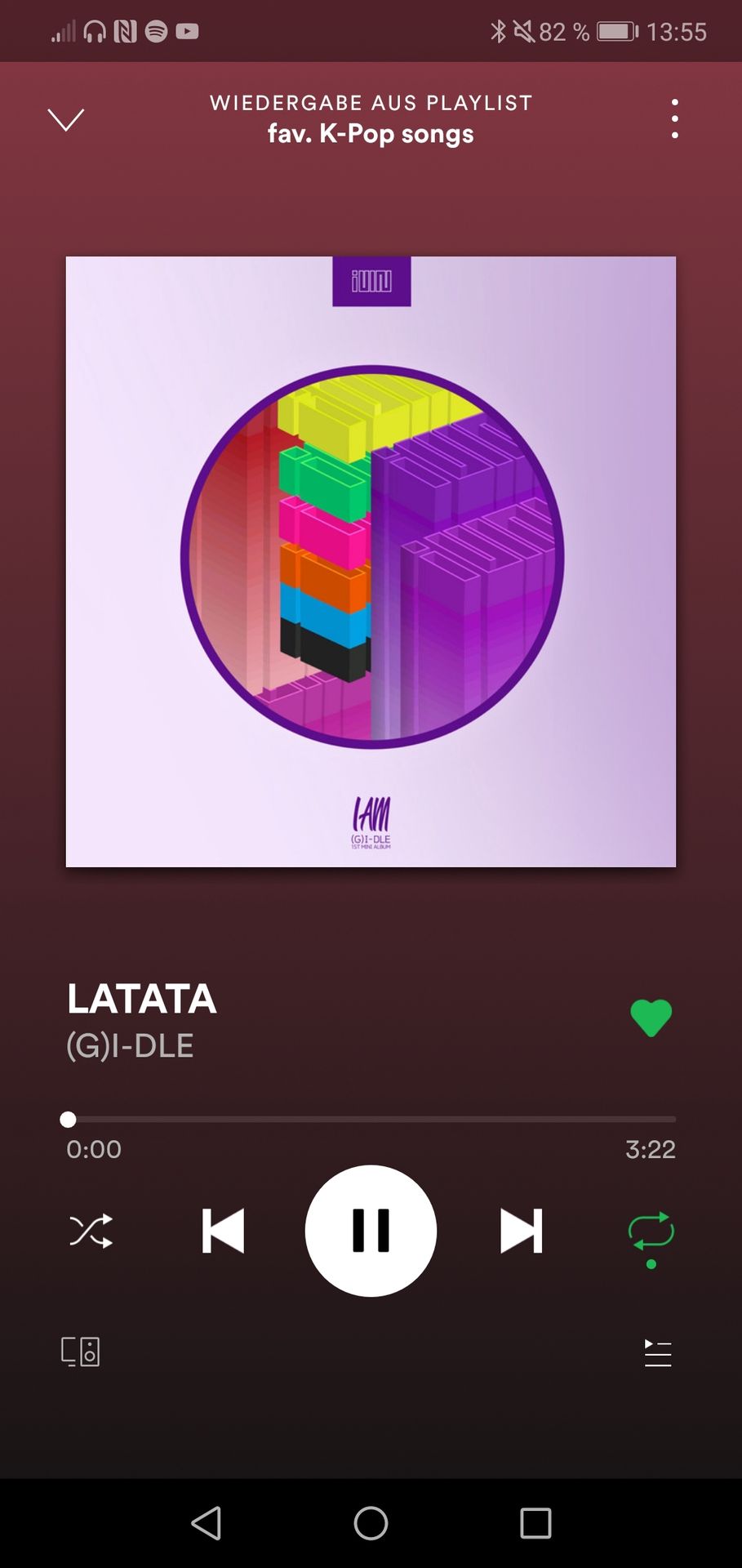Collapse the now playing view with the down chevron
Screen dimensions: 742x1568
coord(66,119)
